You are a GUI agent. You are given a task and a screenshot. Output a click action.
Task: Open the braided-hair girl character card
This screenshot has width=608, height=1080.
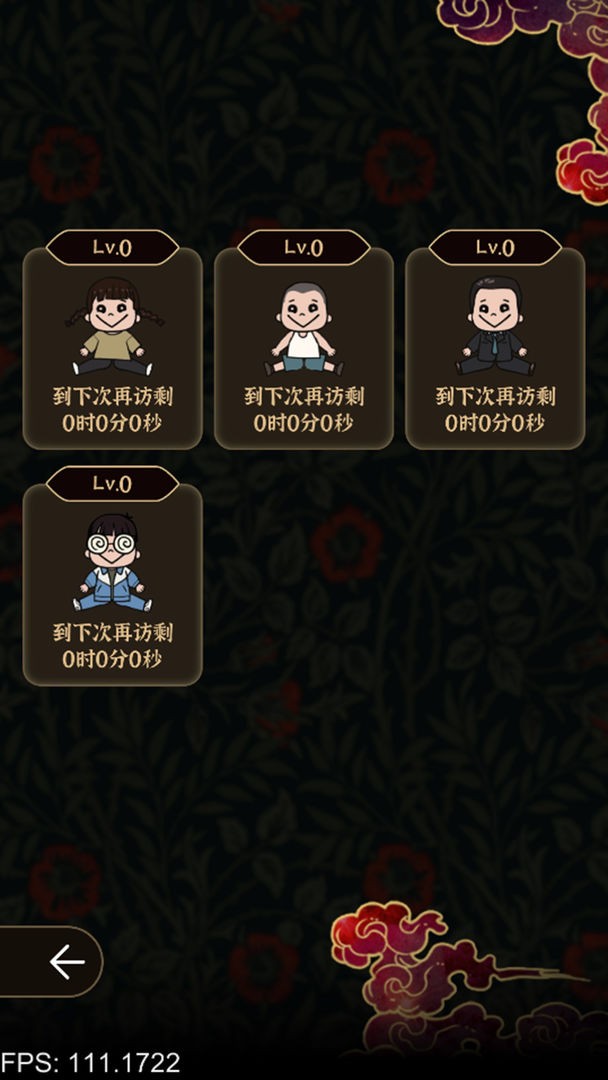(112, 345)
